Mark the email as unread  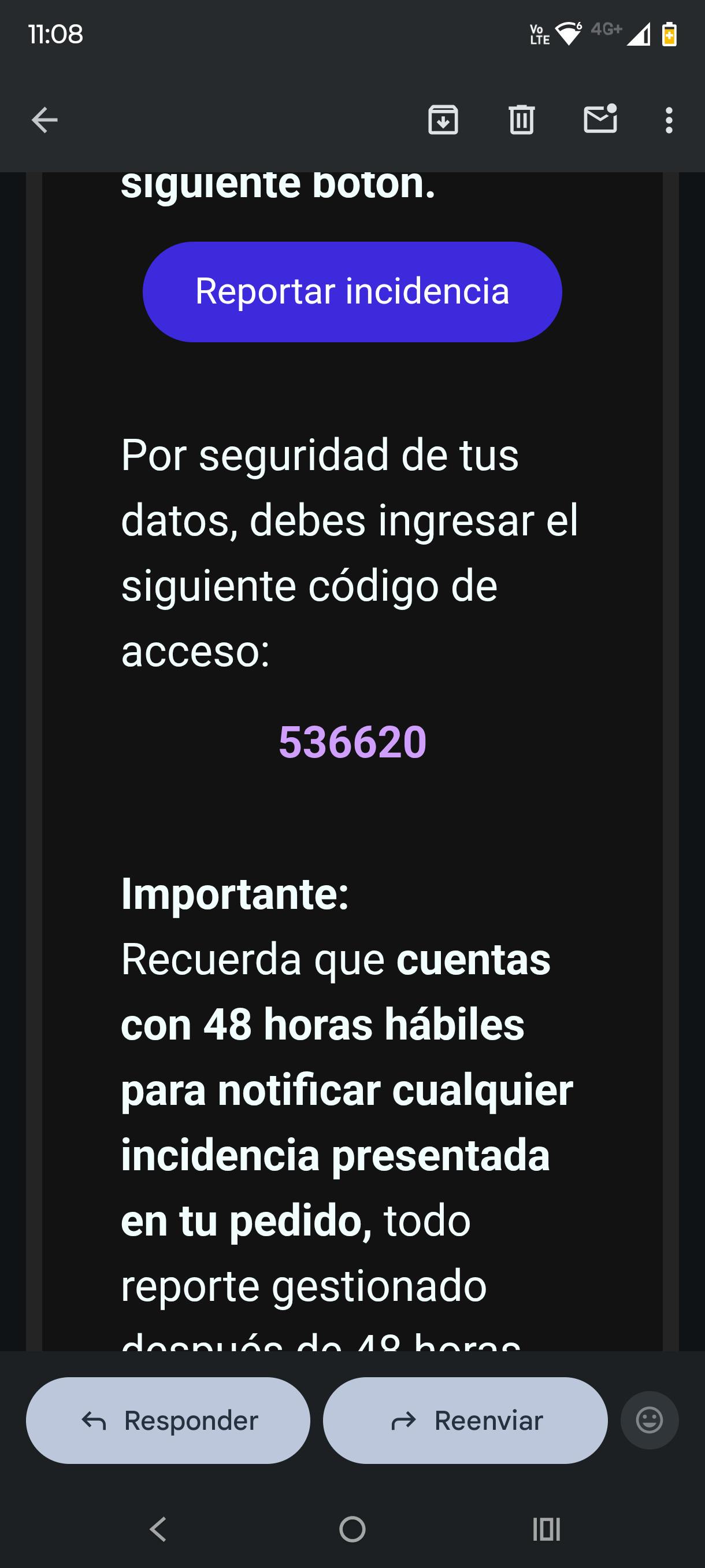600,120
